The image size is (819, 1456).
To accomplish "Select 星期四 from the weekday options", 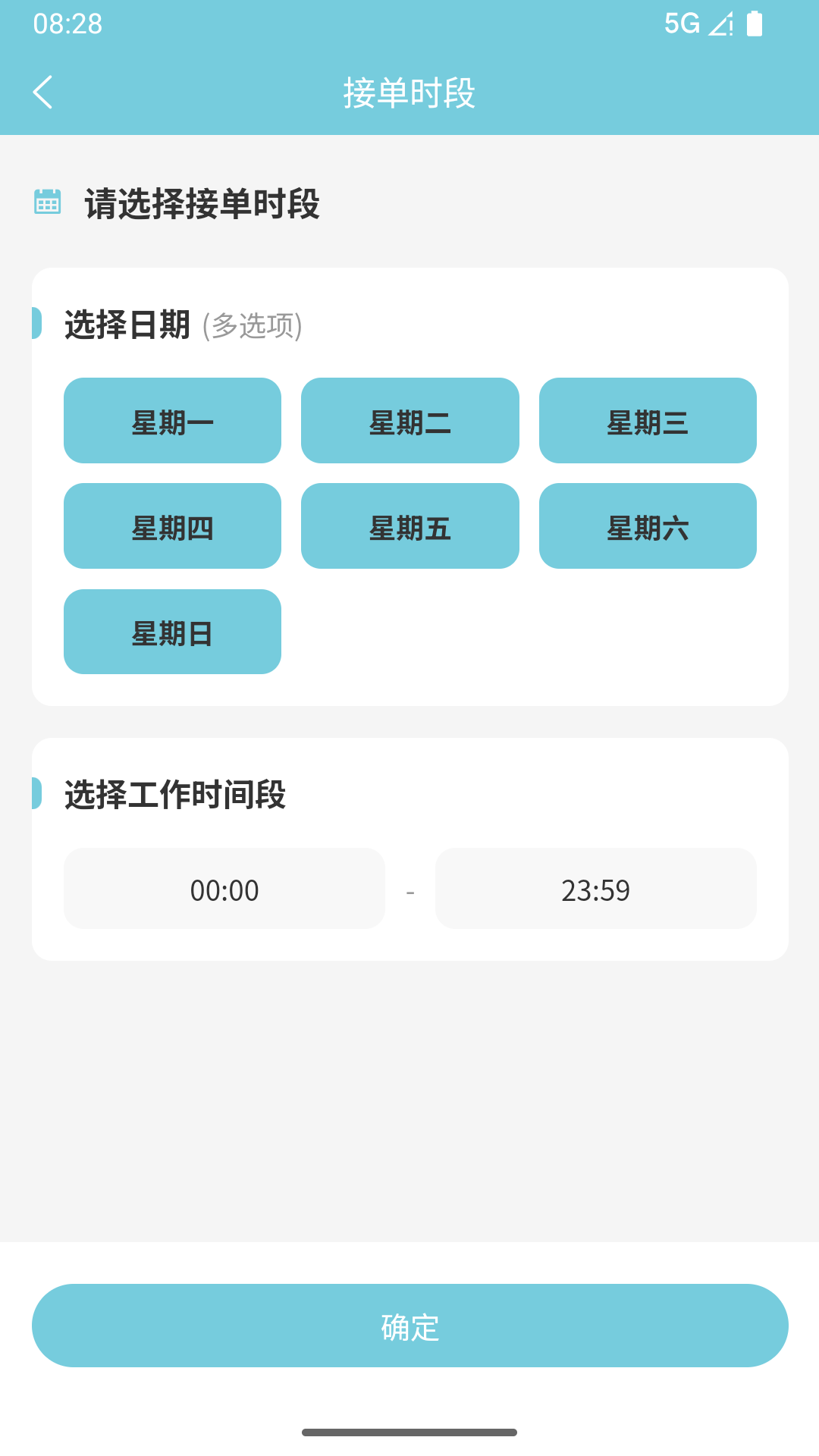I will [x=171, y=526].
